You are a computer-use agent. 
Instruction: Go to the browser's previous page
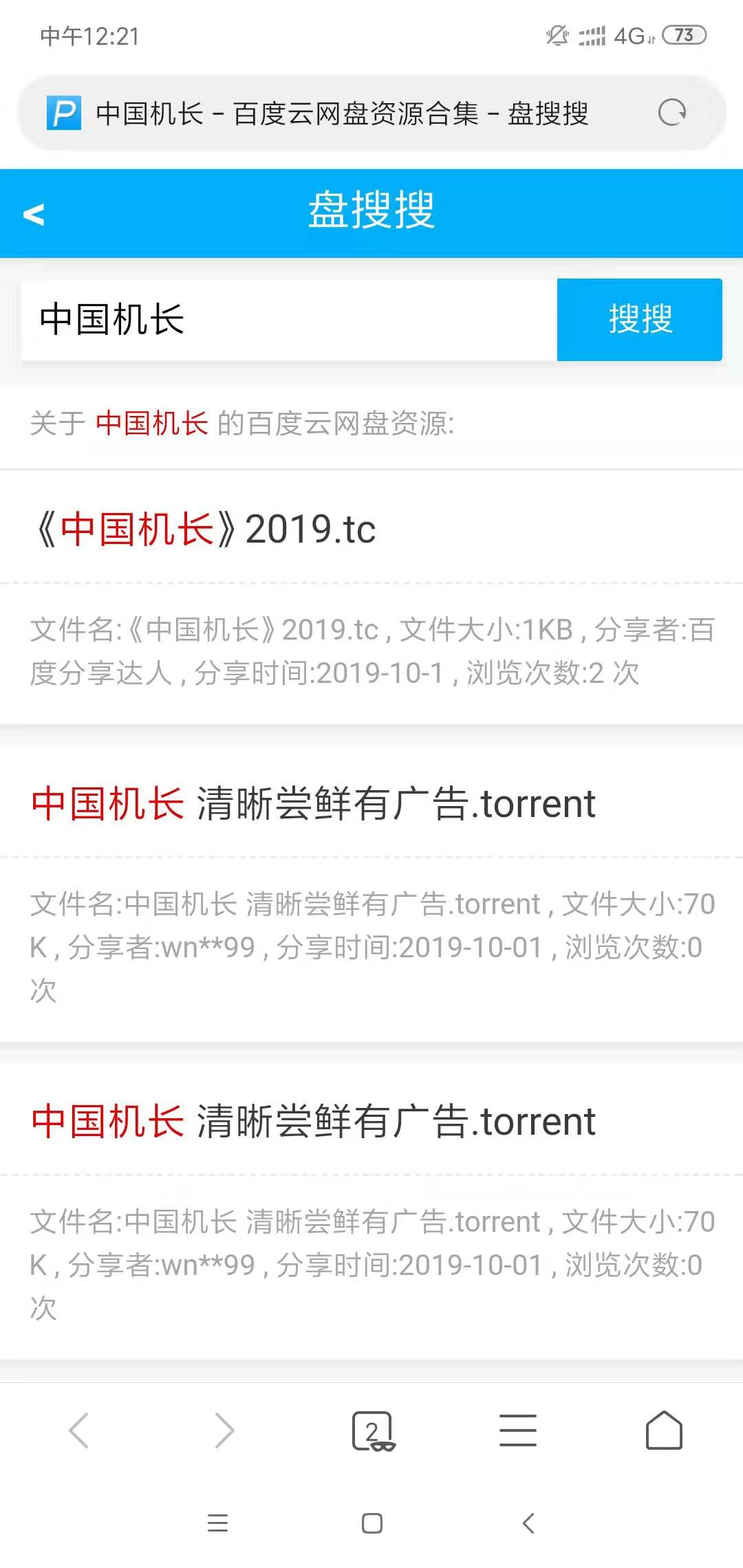click(x=79, y=1430)
